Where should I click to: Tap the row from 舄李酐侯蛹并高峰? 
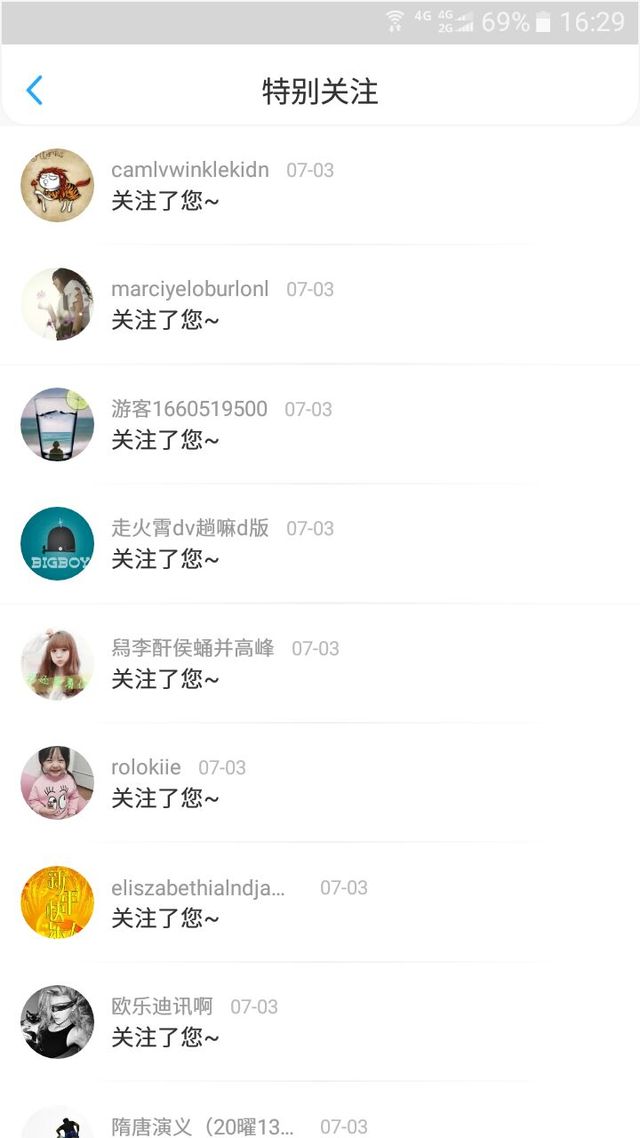320,664
